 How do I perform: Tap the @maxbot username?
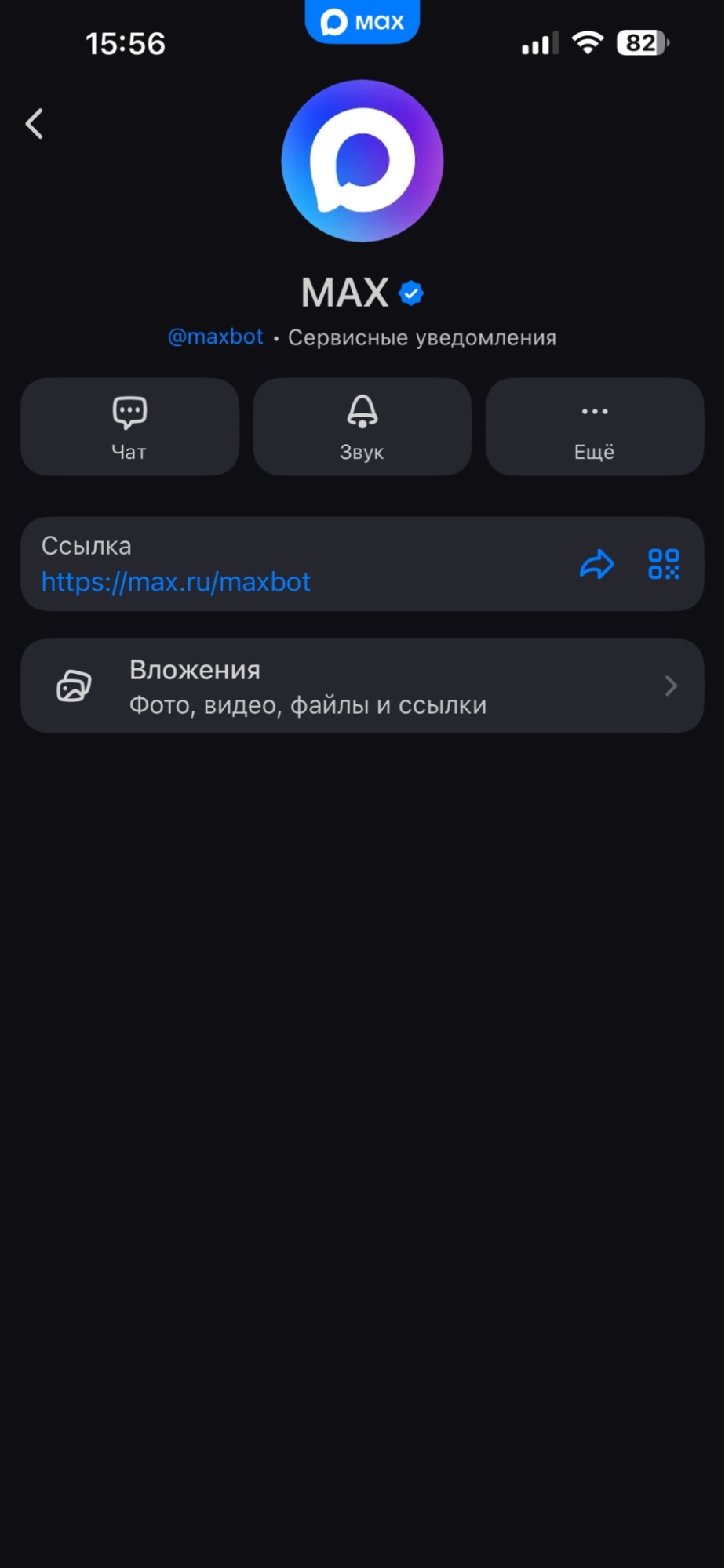pos(216,337)
